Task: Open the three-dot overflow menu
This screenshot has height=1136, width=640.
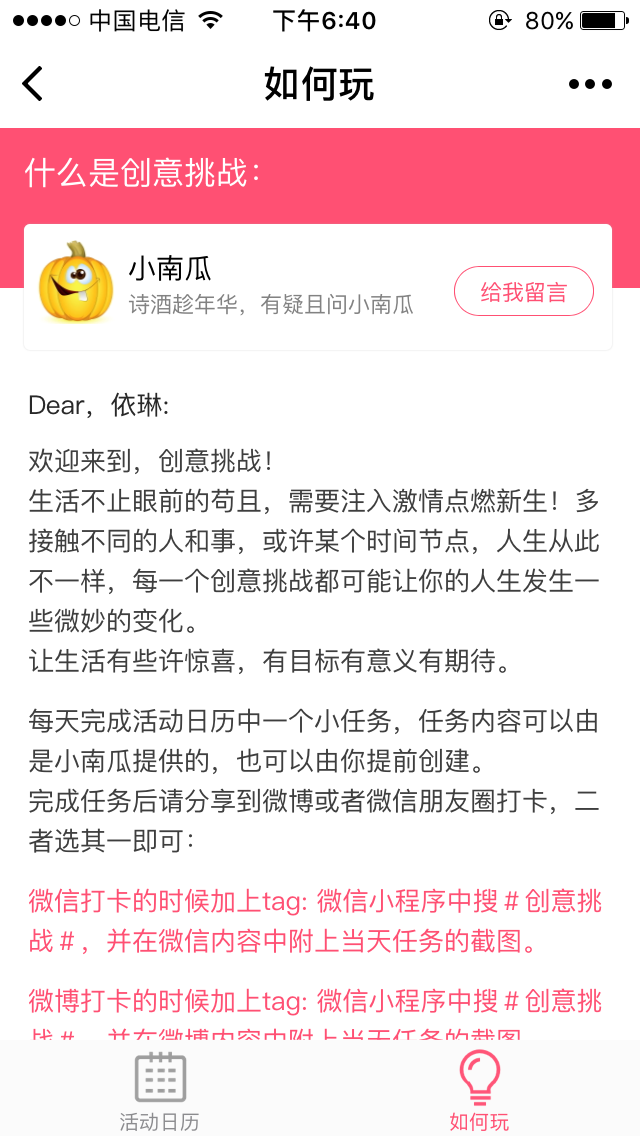Action: 590,84
